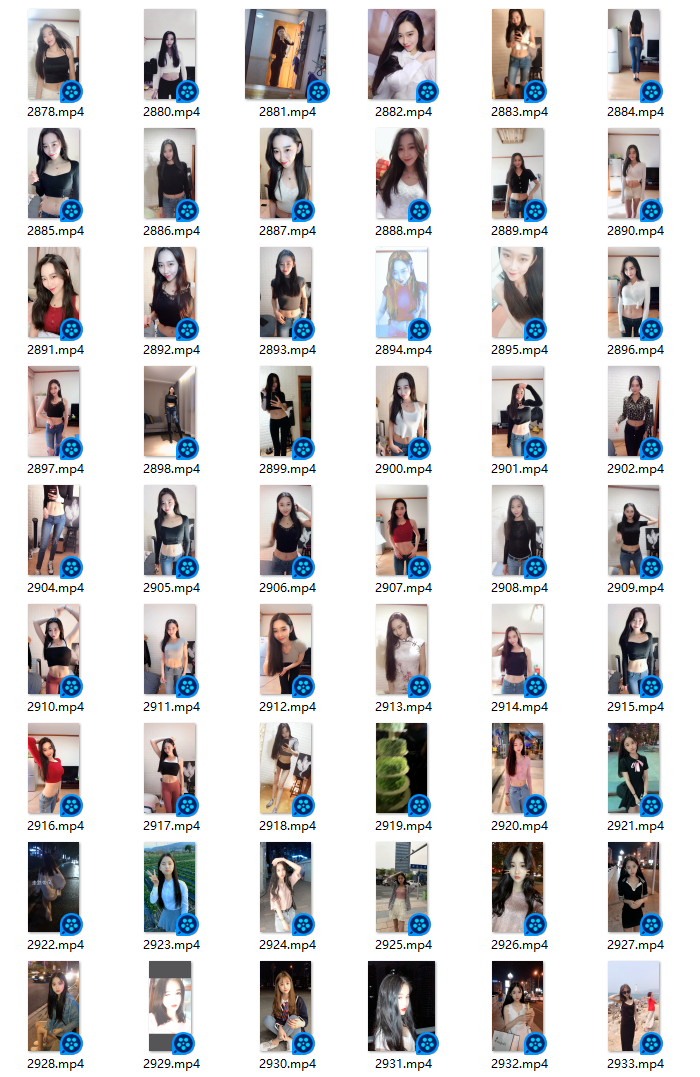Select the video 2916.mp4

[54, 769]
